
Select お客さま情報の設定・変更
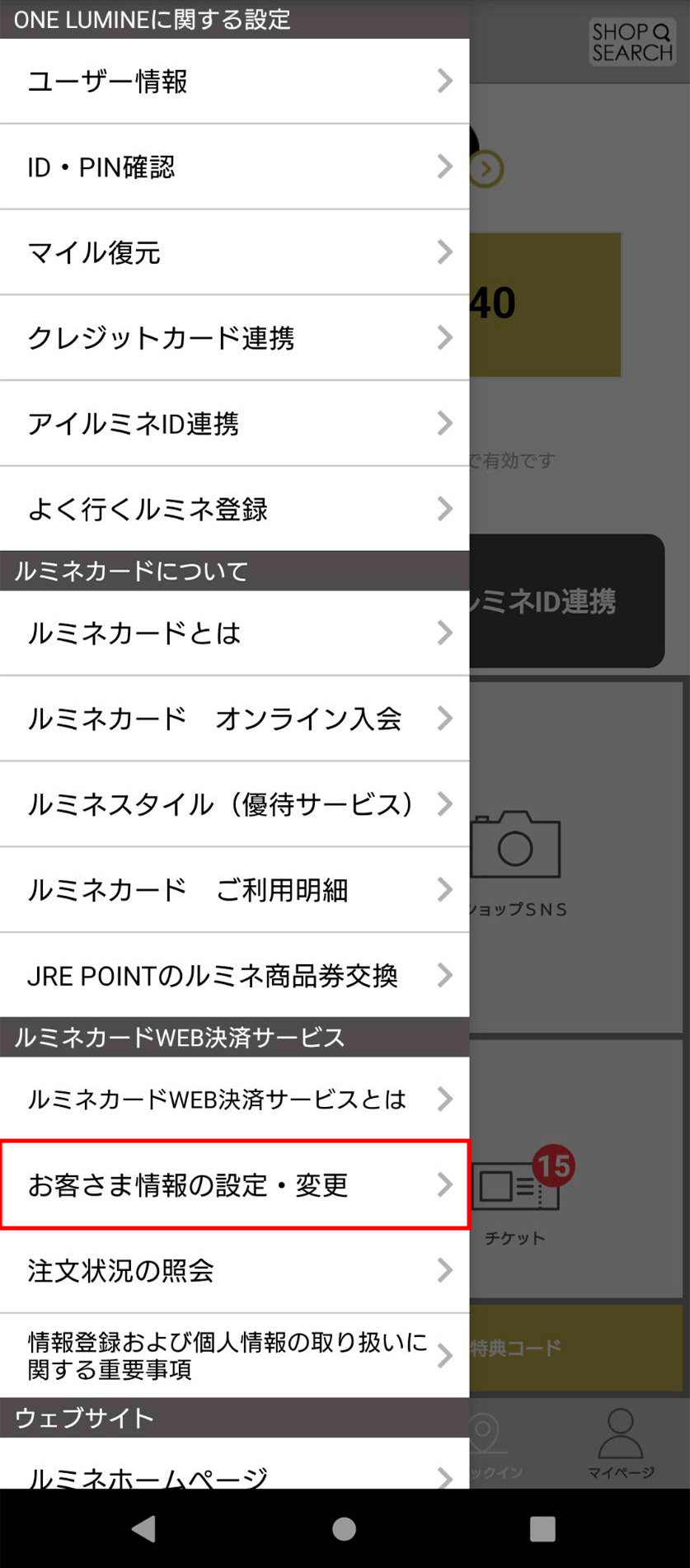click(x=234, y=1185)
